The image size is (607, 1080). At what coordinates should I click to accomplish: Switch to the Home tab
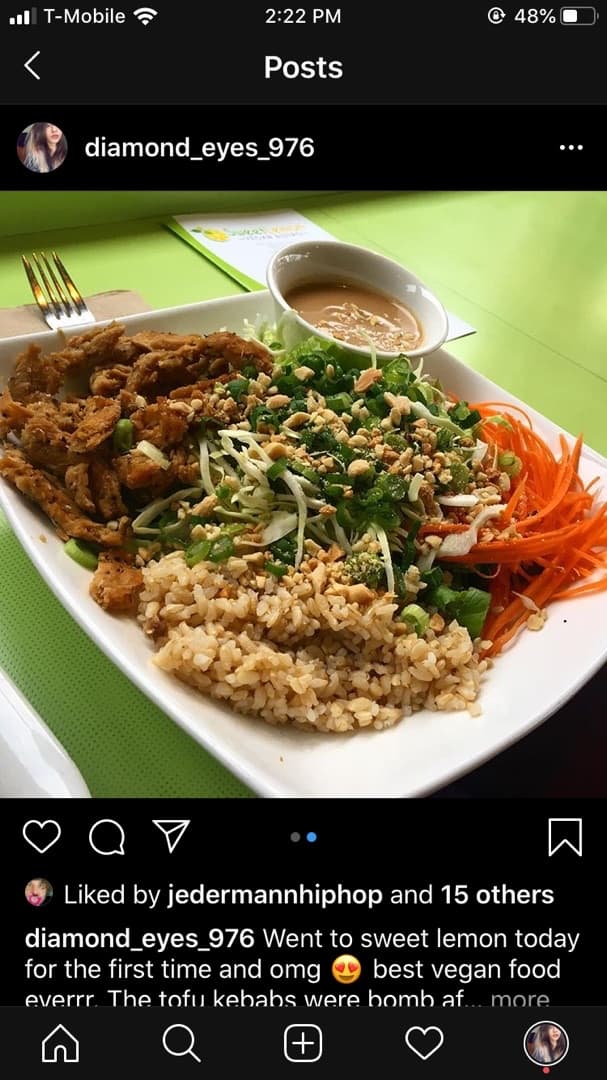pos(60,1044)
